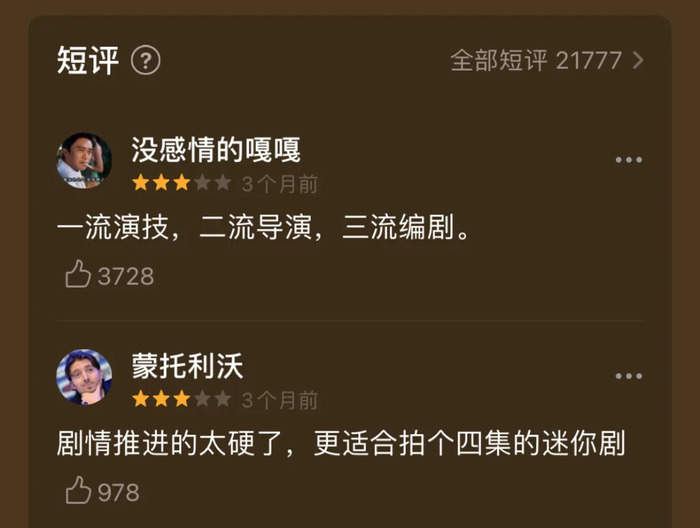Viewport: 700px width, 528px height.
Task: Open more options on 没感情的嘎嘎's review
Action: click(628, 160)
